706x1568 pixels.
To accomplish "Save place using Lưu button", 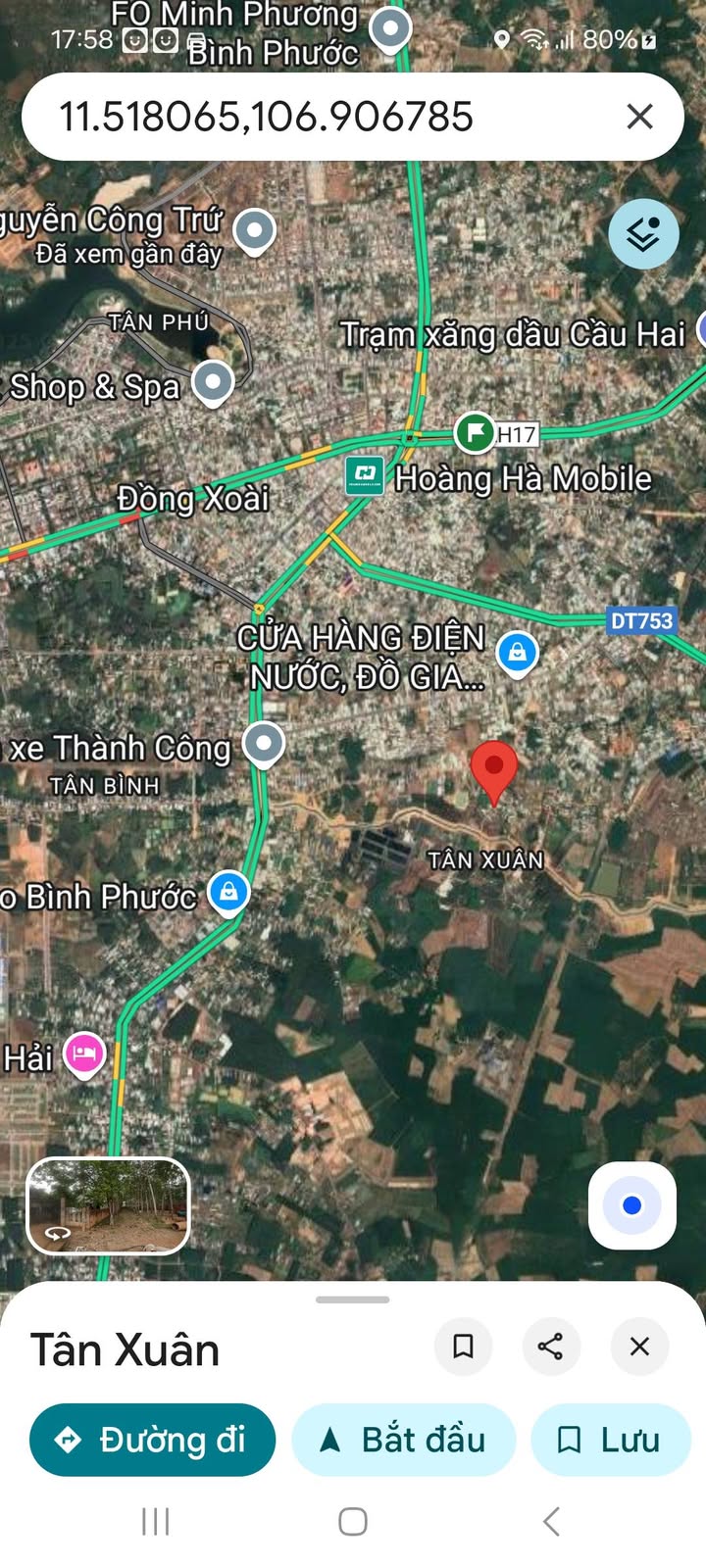I will pos(611,1440).
